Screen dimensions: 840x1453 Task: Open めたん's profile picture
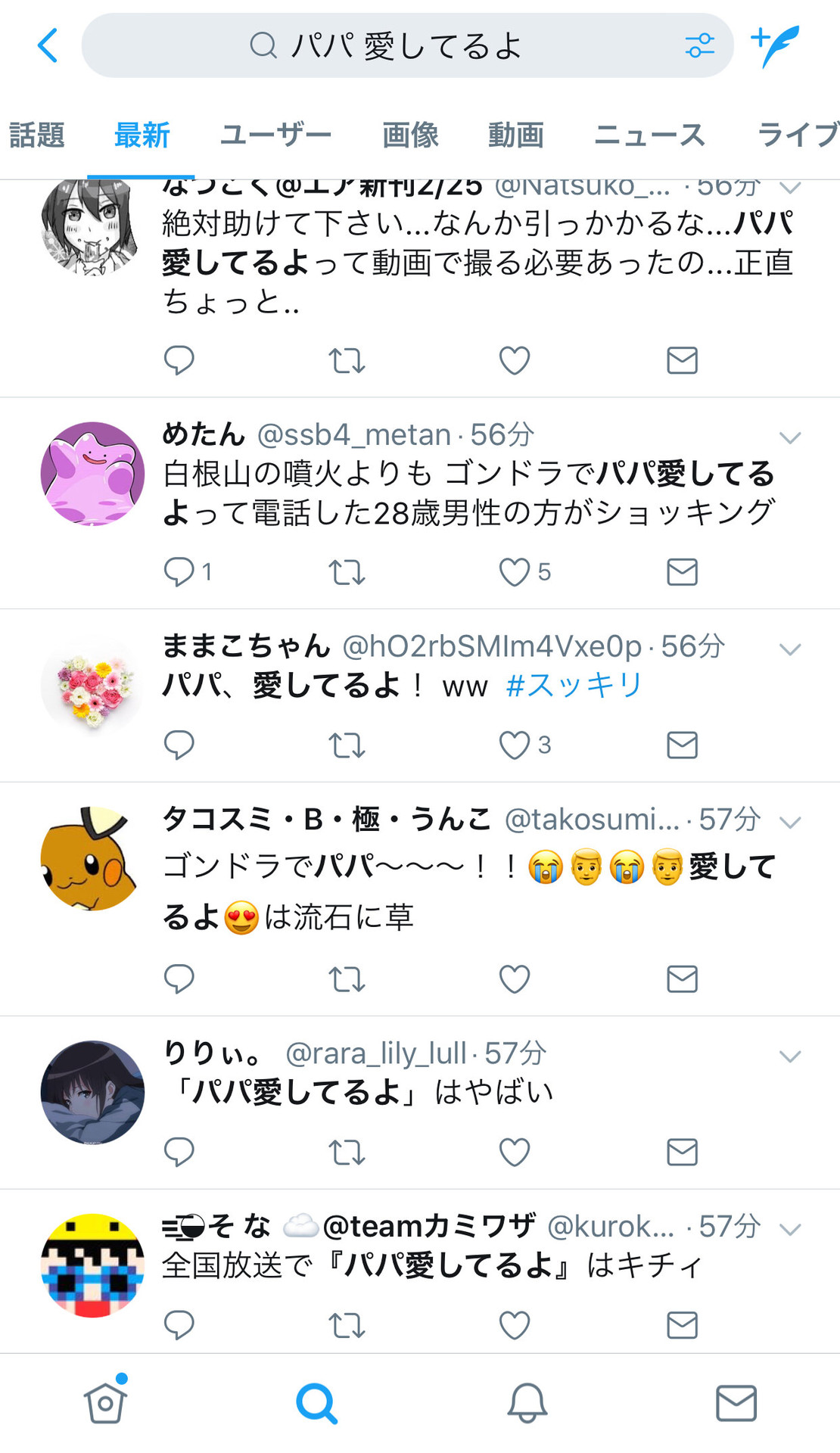tap(92, 474)
